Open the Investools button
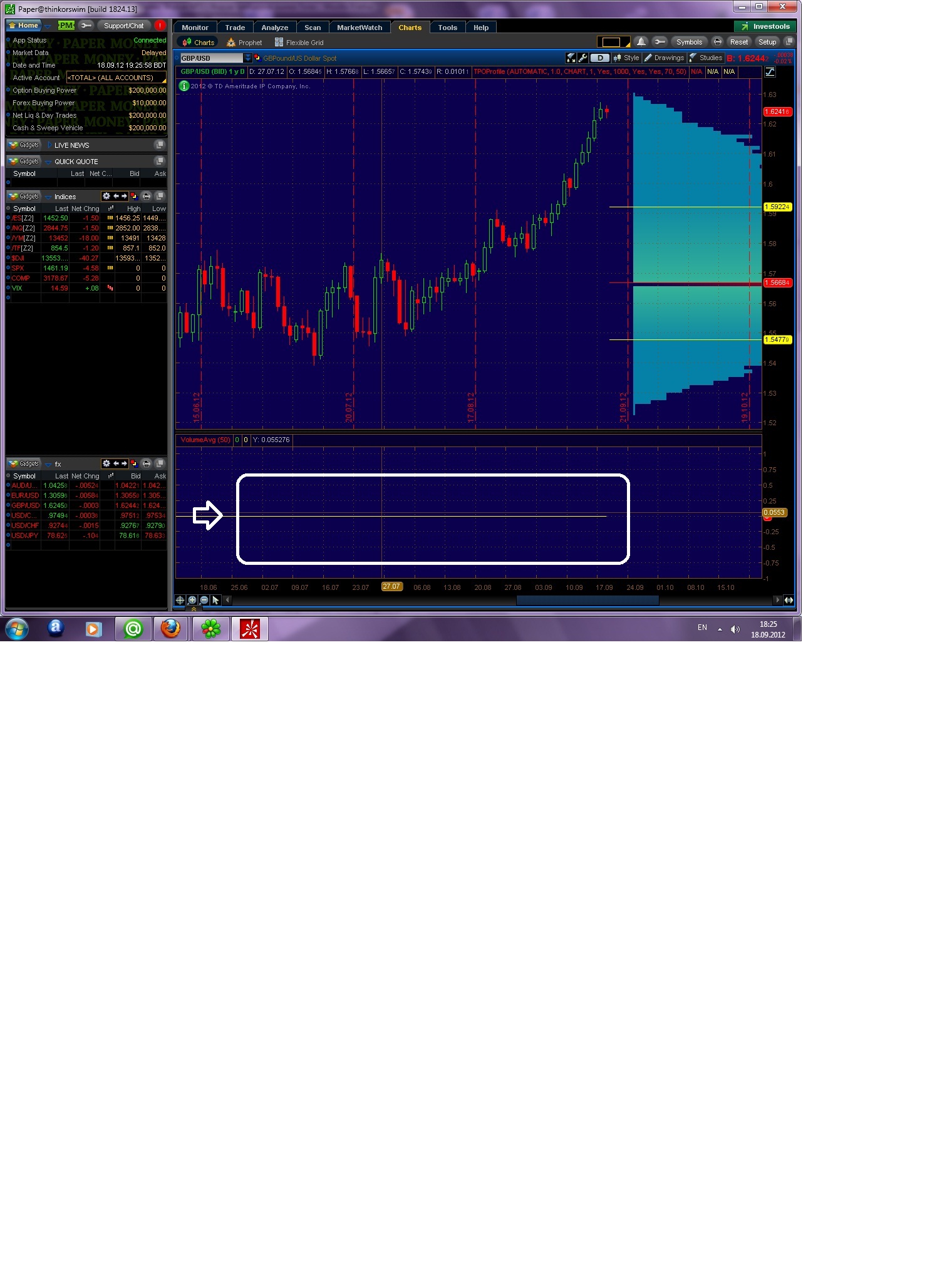Image resolution: width=952 pixels, height=1270 pixels. click(765, 26)
